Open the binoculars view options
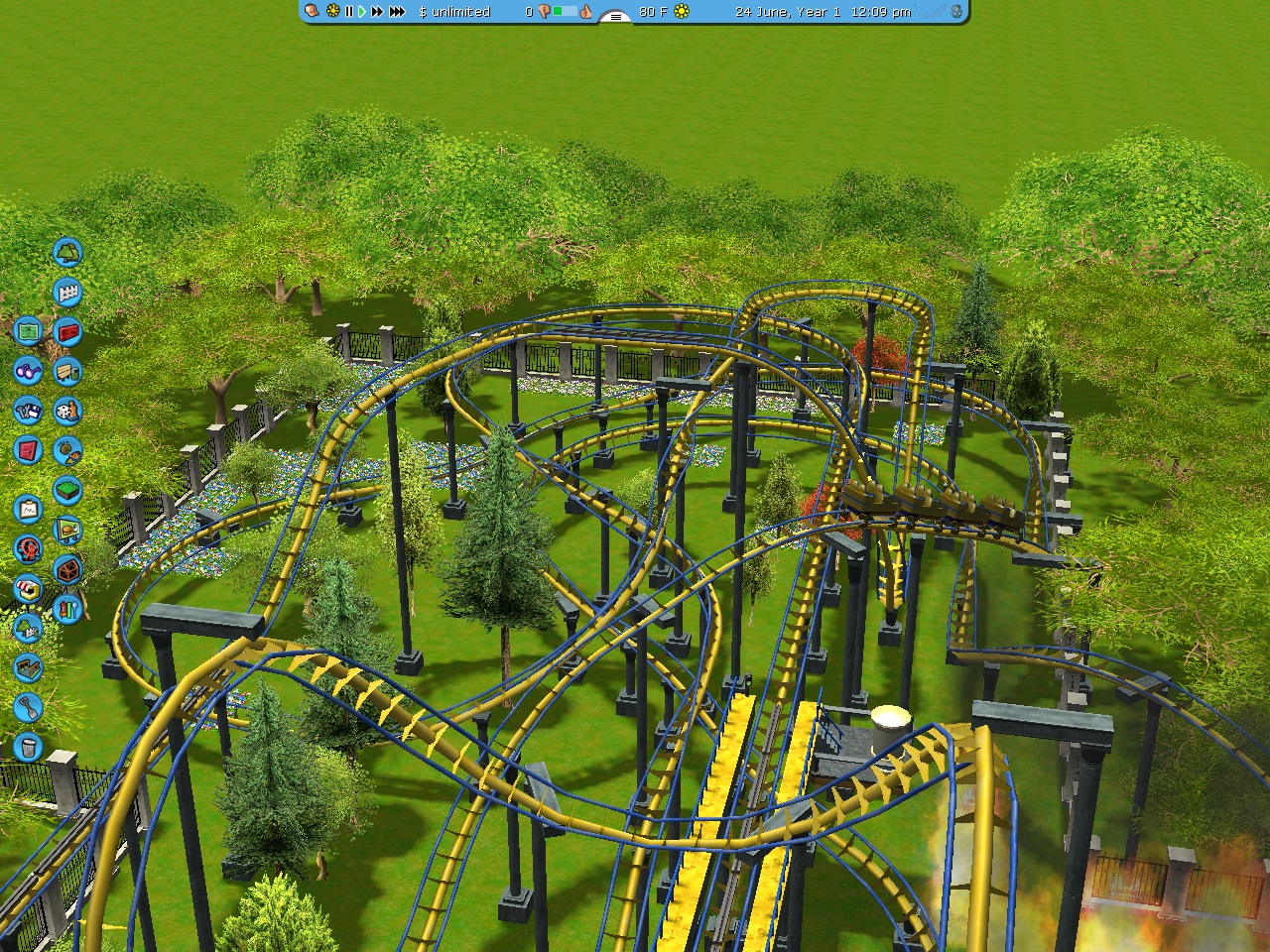 28,371
